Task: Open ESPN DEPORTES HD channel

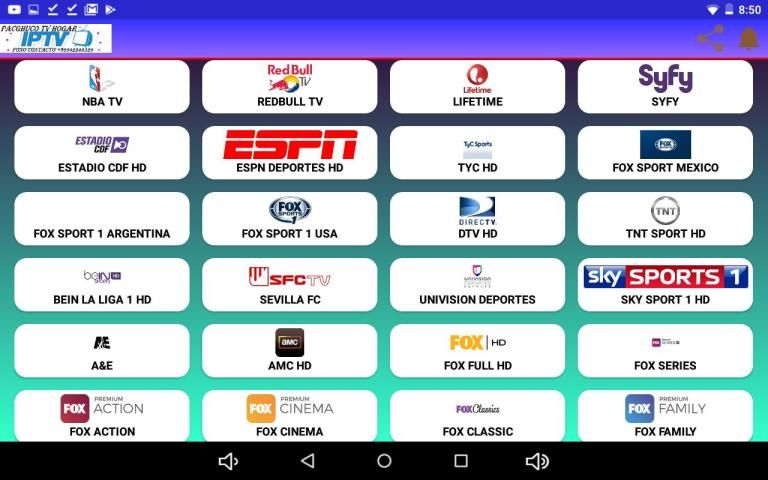Action: 290,153
